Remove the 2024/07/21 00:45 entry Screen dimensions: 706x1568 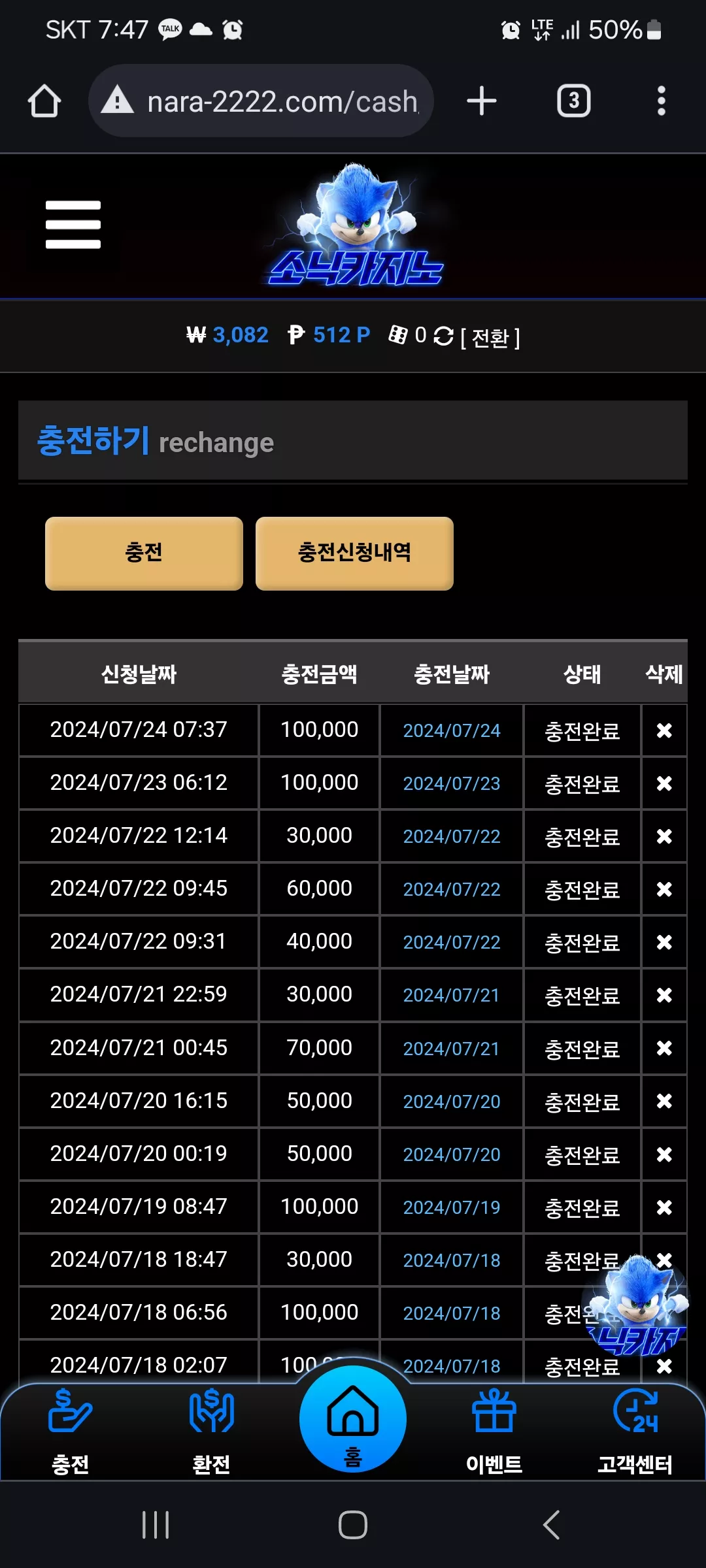664,1048
